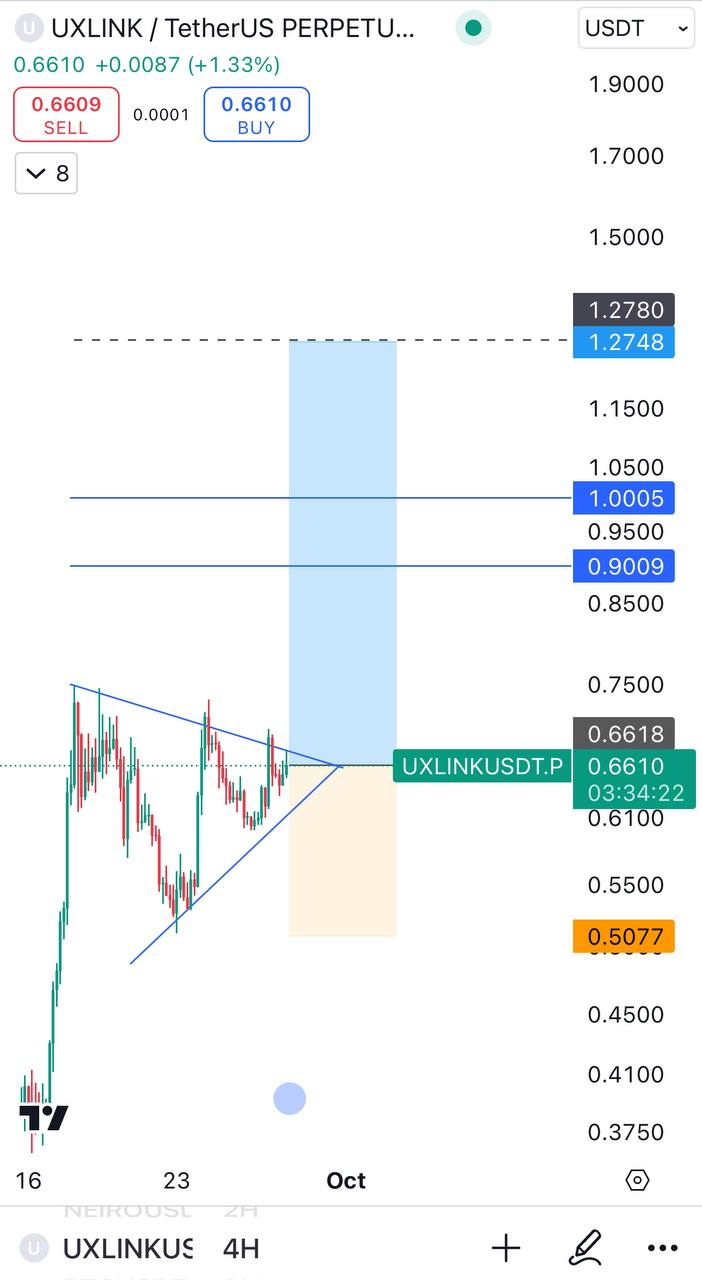Open the price scale settings icon
Screen dimensions: 702x1280
point(637,1180)
